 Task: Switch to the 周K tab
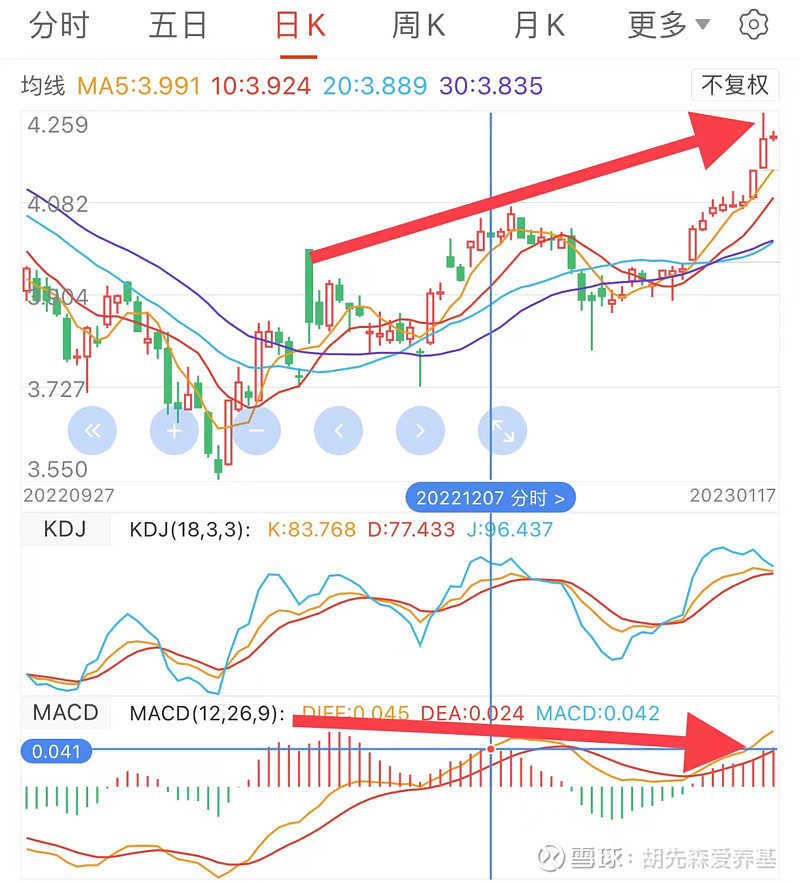(x=418, y=25)
